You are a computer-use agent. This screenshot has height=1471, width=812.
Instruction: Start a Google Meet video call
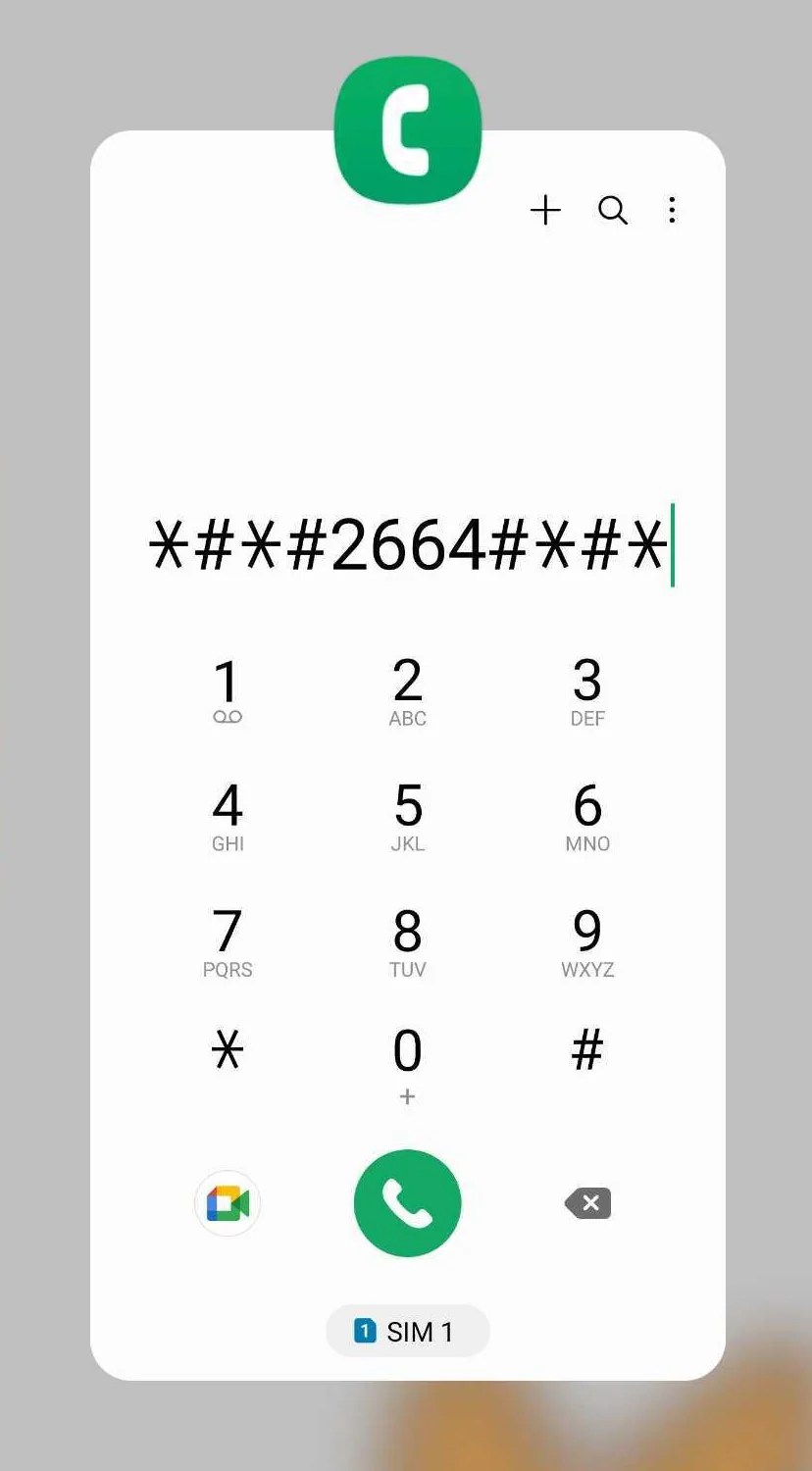point(228,1203)
